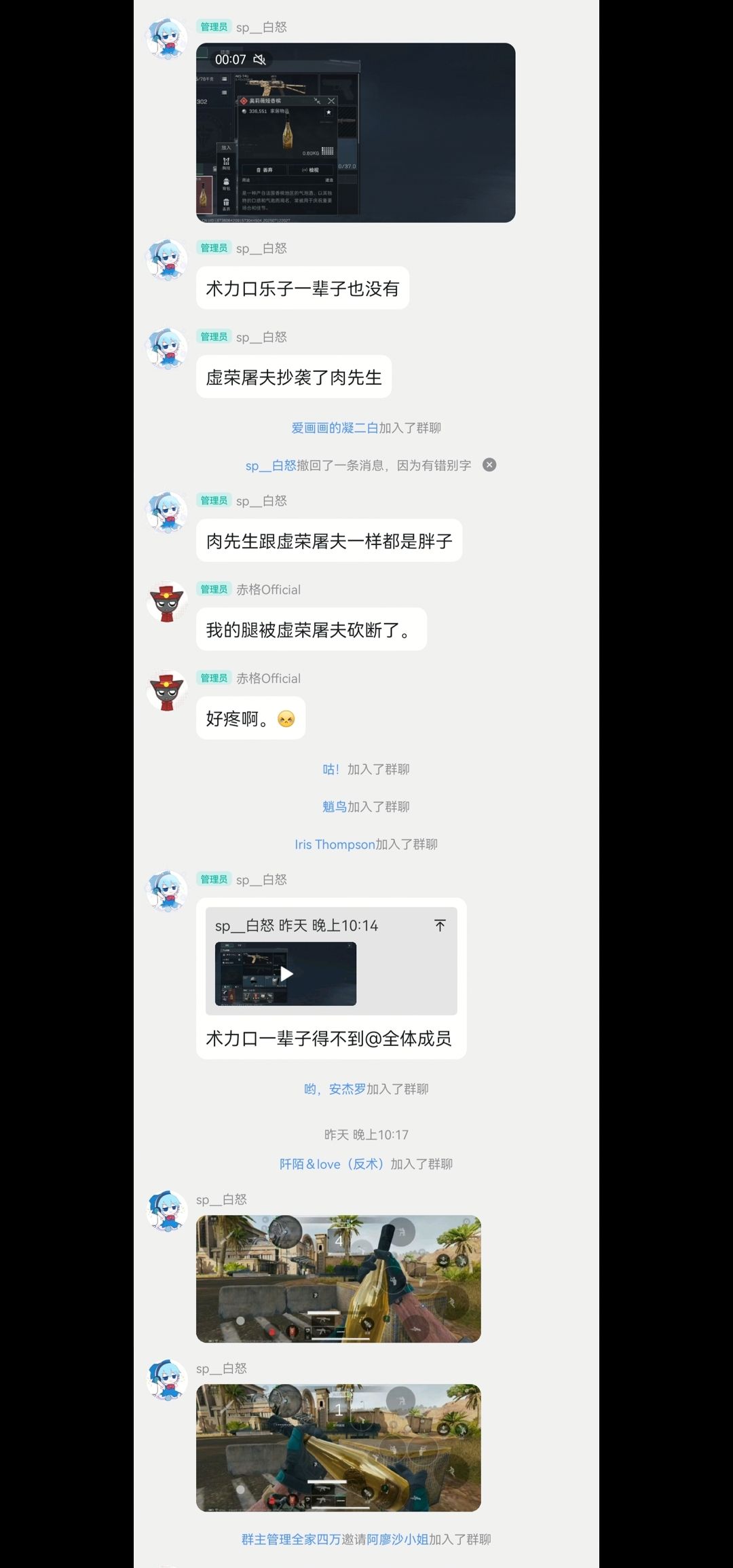Screen dimensions: 733x1568
Task: Tap 赤格Official avatar beside 我的腿被虚荣屠夫砍断了
Action: 167,601
